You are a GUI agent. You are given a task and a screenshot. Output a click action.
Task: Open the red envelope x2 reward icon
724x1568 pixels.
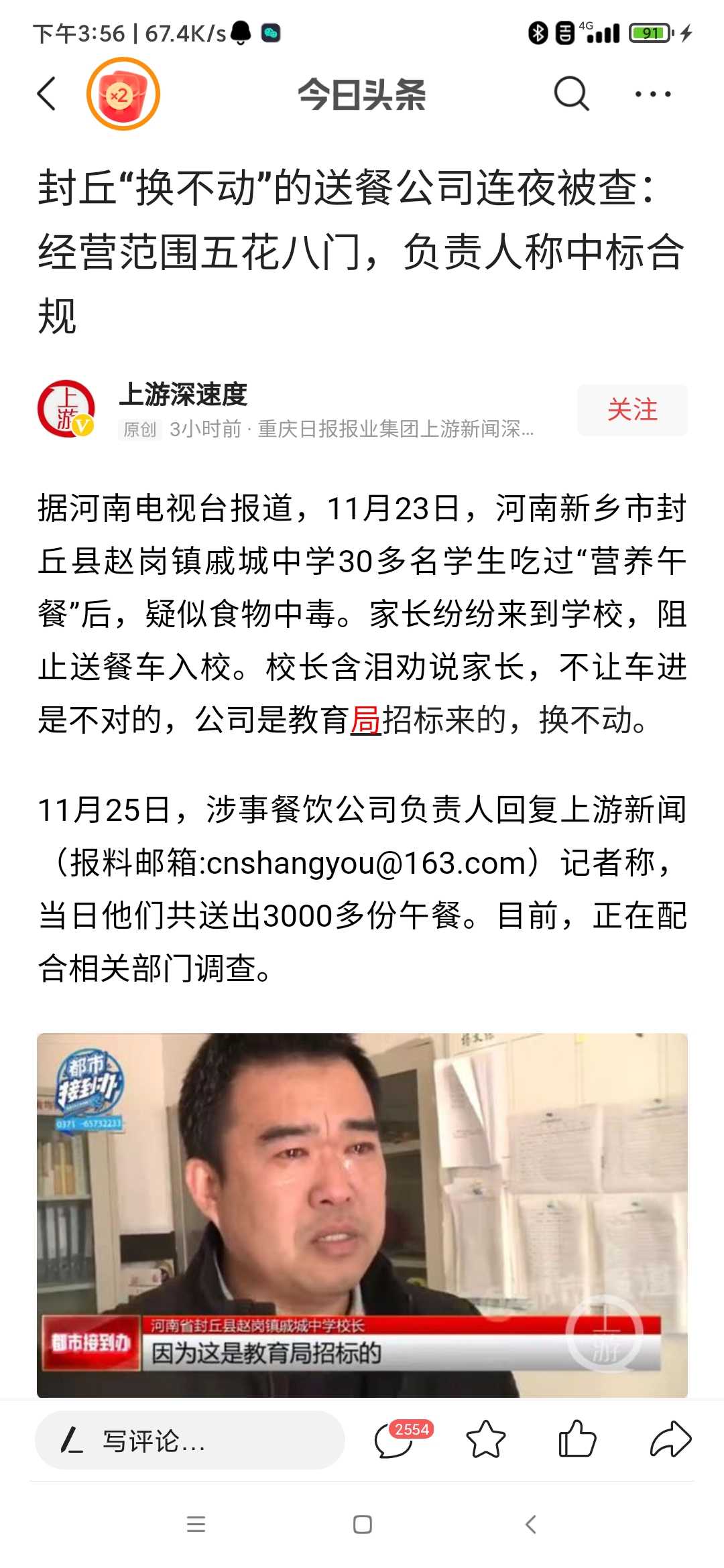tap(123, 94)
